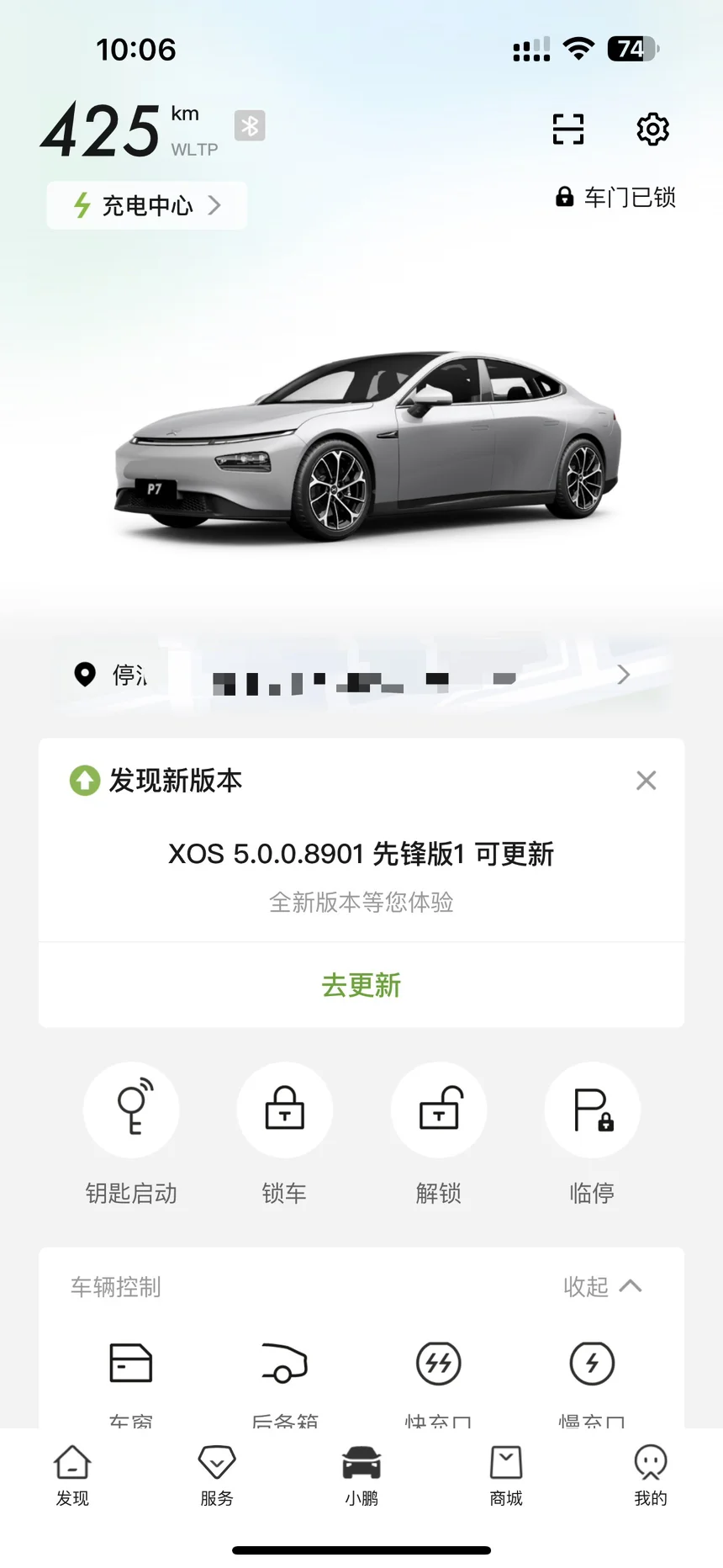Open the settings gear
Image resolution: width=723 pixels, height=1568 pixels.
point(652,129)
